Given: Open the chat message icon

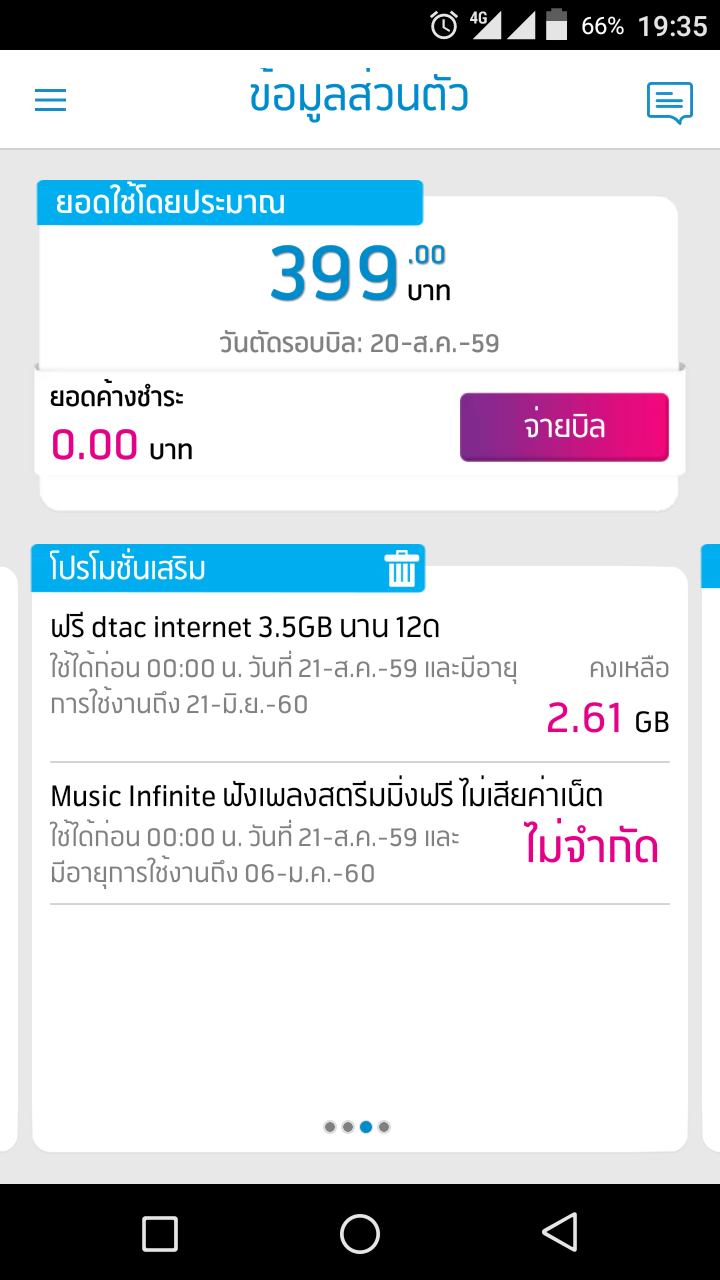Looking at the screenshot, I should click(669, 102).
